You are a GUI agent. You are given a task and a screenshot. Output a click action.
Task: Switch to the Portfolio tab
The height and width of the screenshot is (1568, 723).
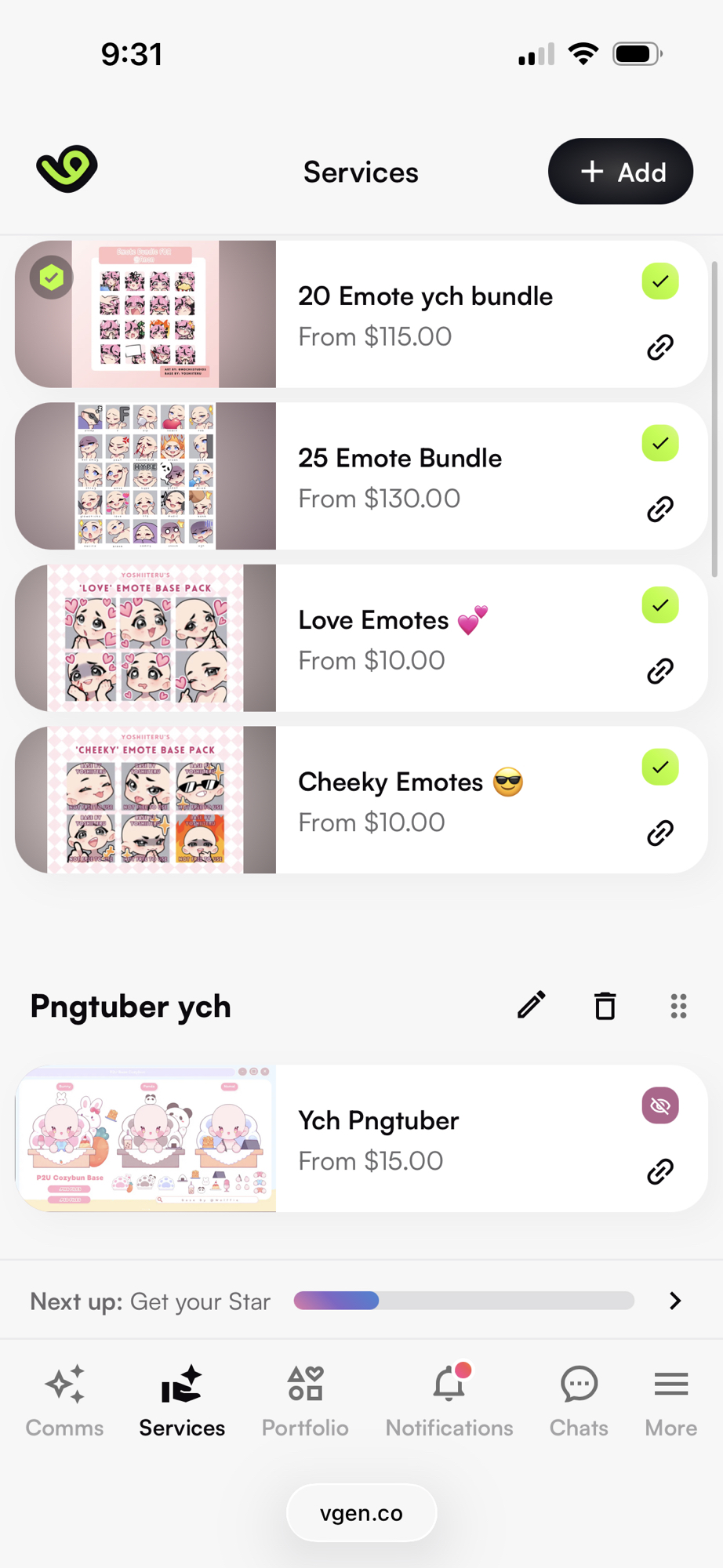click(x=305, y=1401)
